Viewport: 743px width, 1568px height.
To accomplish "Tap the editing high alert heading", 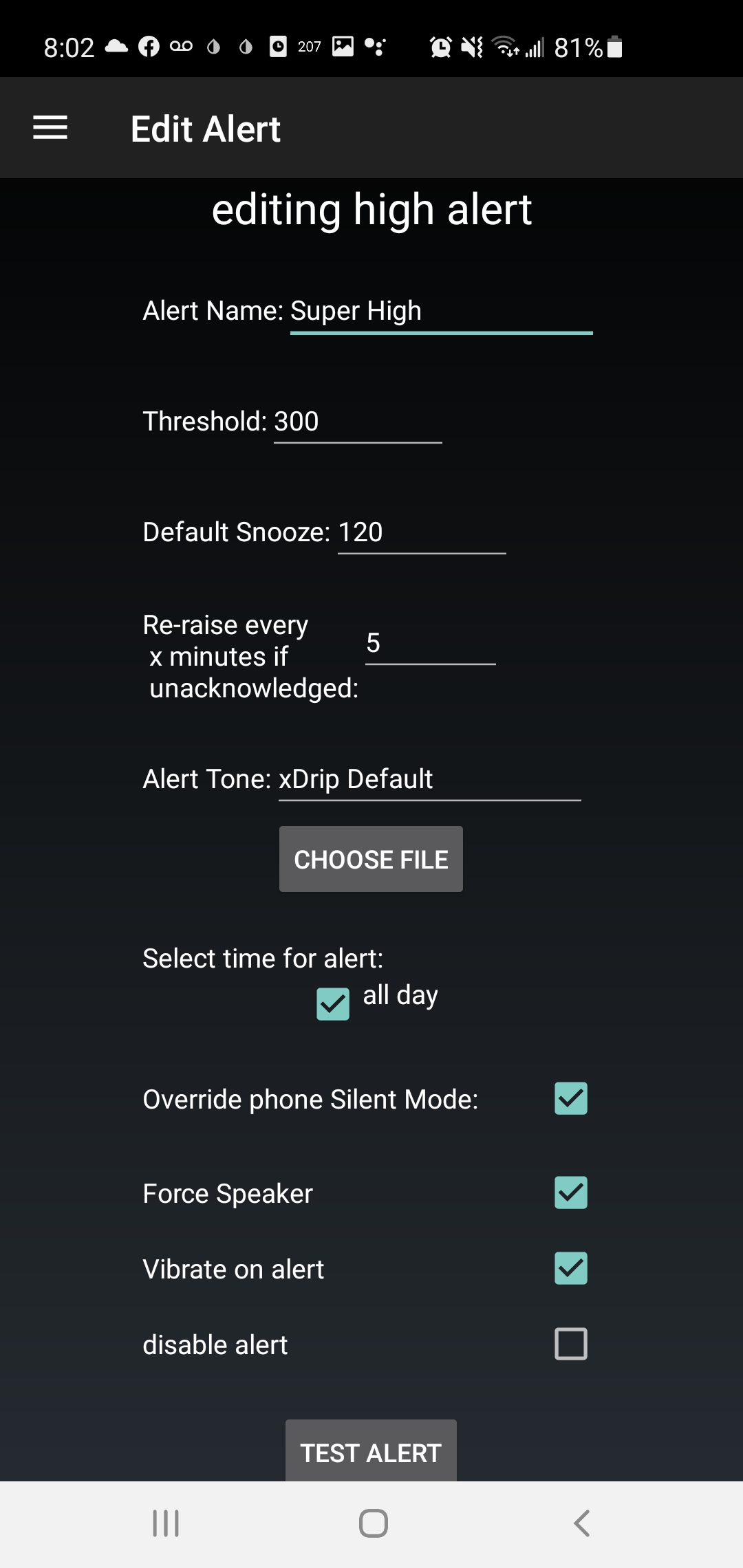I will point(371,210).
